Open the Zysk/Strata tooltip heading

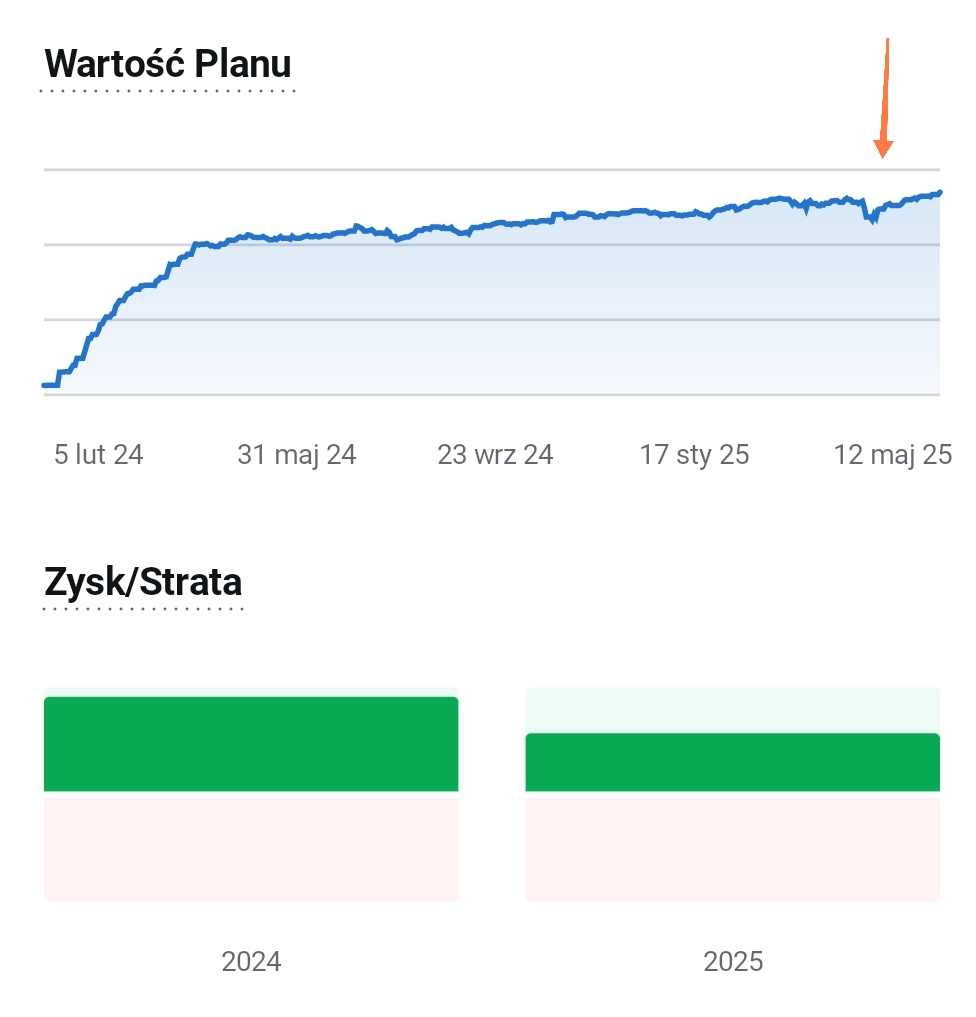coord(143,581)
